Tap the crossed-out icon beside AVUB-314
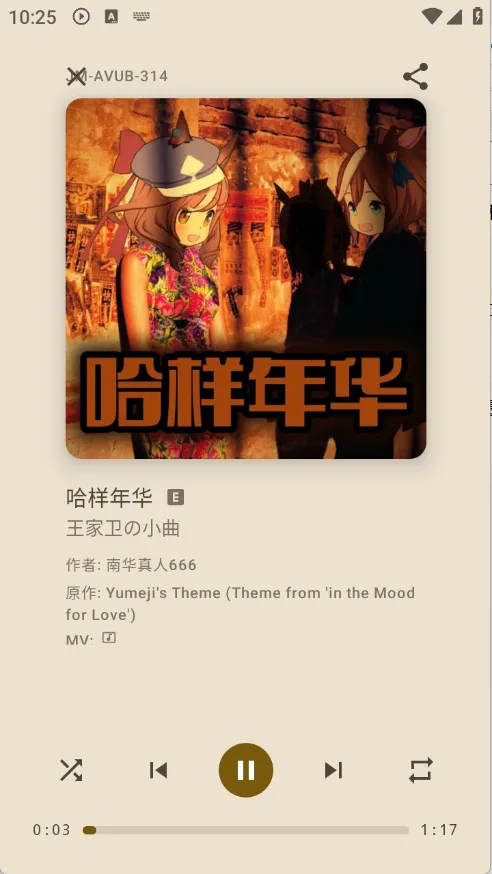492x874 pixels. pos(76,76)
